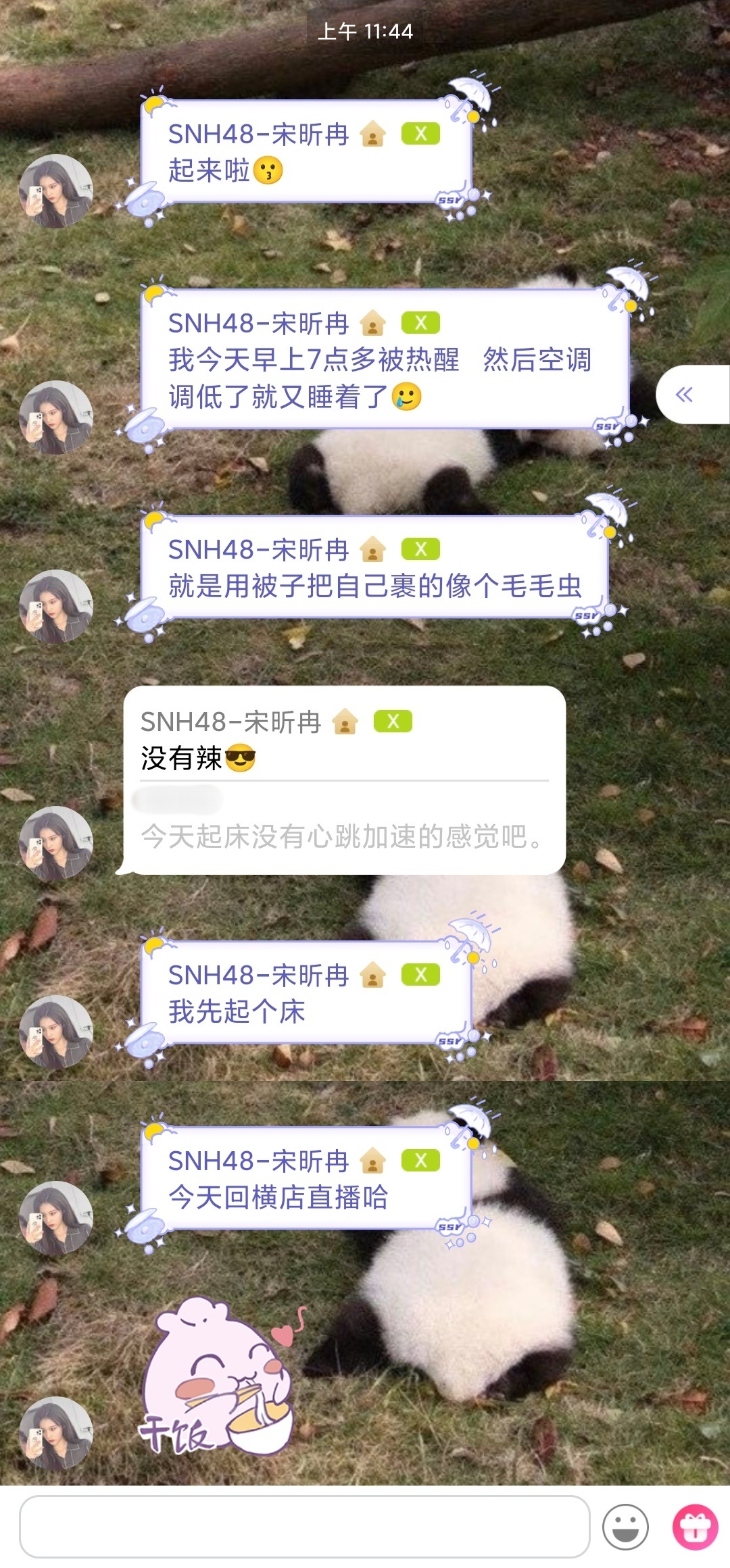730x1568 pixels.
Task: Tap the message input field
Action: [x=304, y=1525]
